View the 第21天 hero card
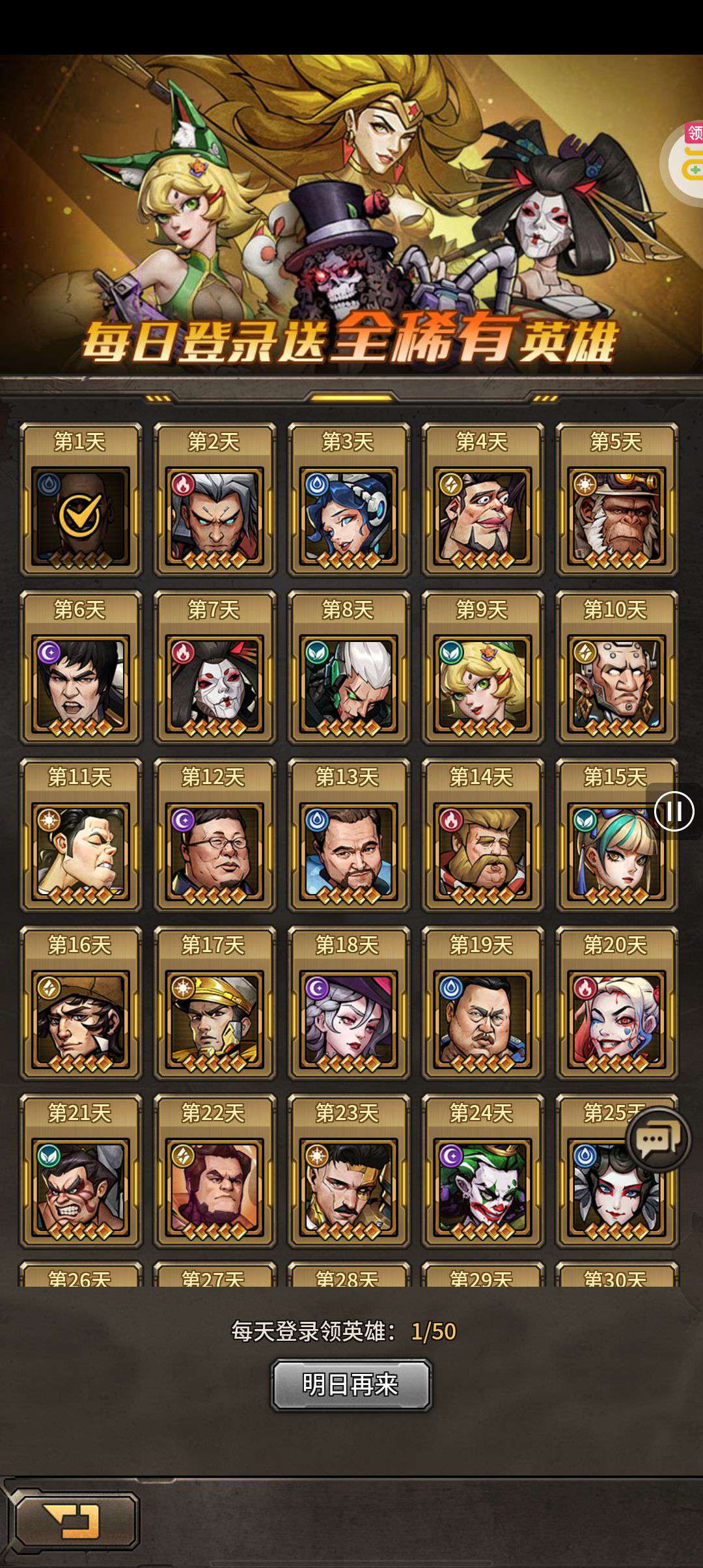Viewport: 703px width, 1568px height. coord(81,1186)
